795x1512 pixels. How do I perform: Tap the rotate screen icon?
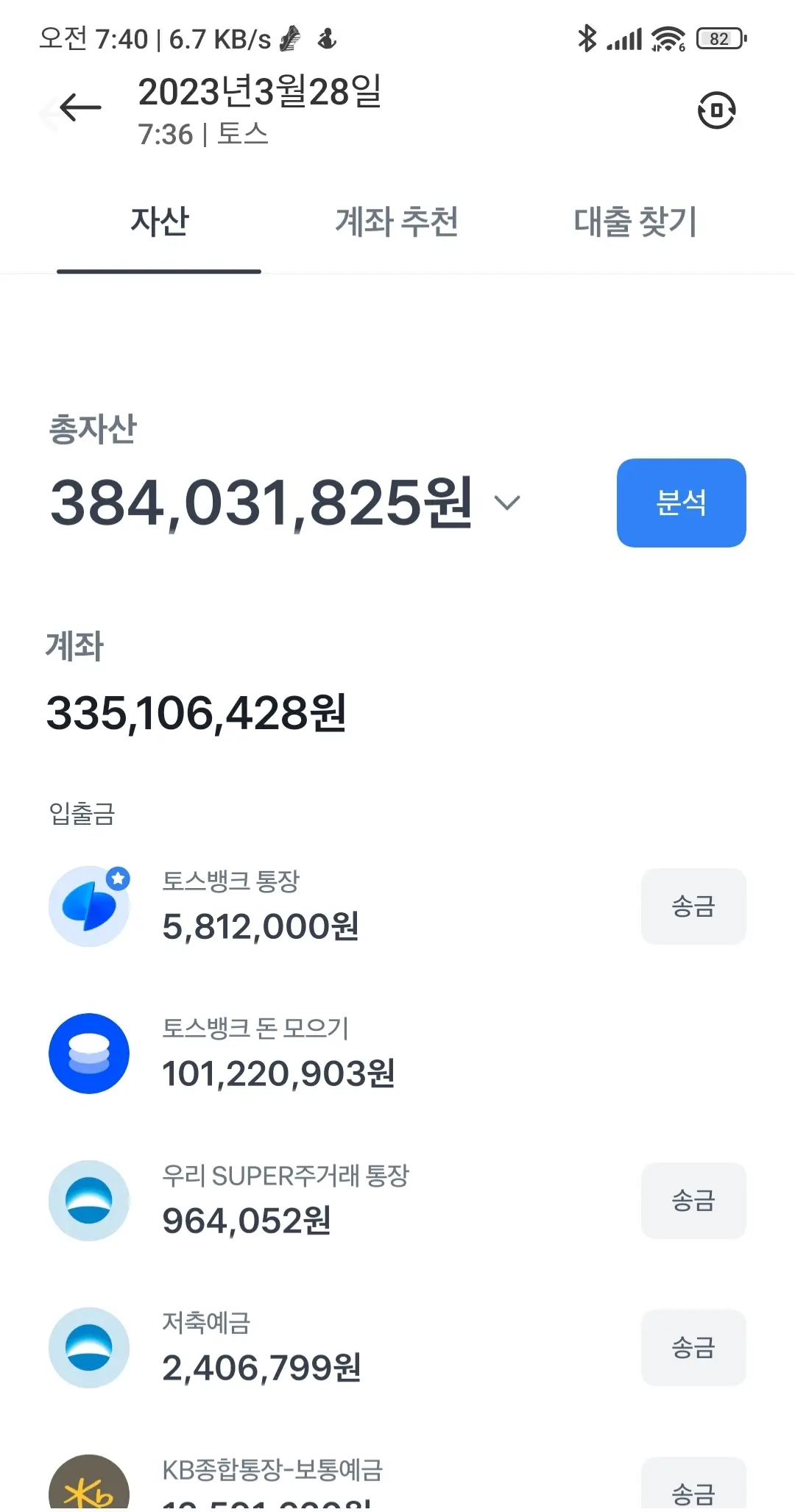[716, 110]
